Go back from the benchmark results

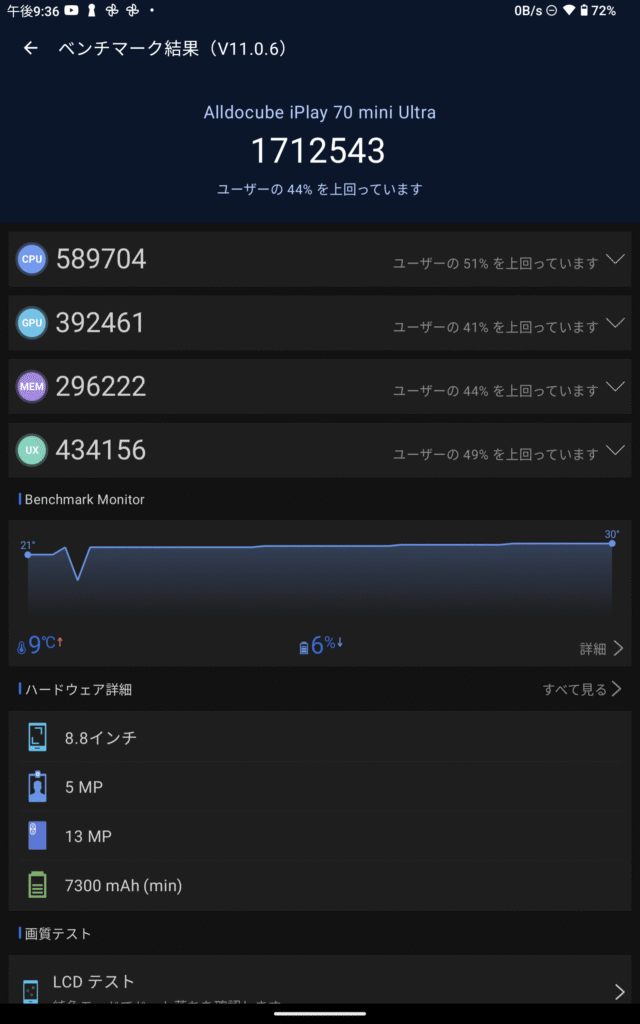point(31,48)
